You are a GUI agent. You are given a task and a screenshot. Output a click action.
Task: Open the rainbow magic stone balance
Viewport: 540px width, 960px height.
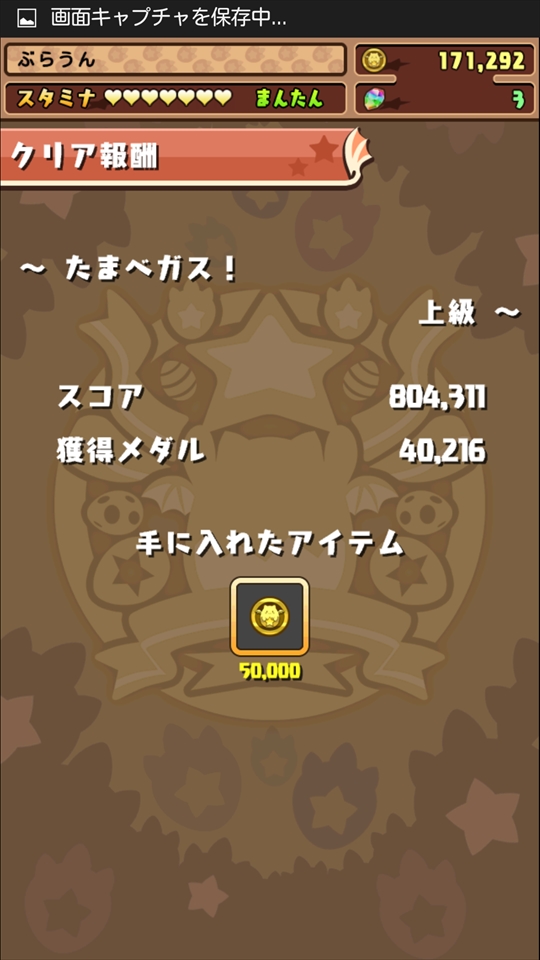point(444,99)
